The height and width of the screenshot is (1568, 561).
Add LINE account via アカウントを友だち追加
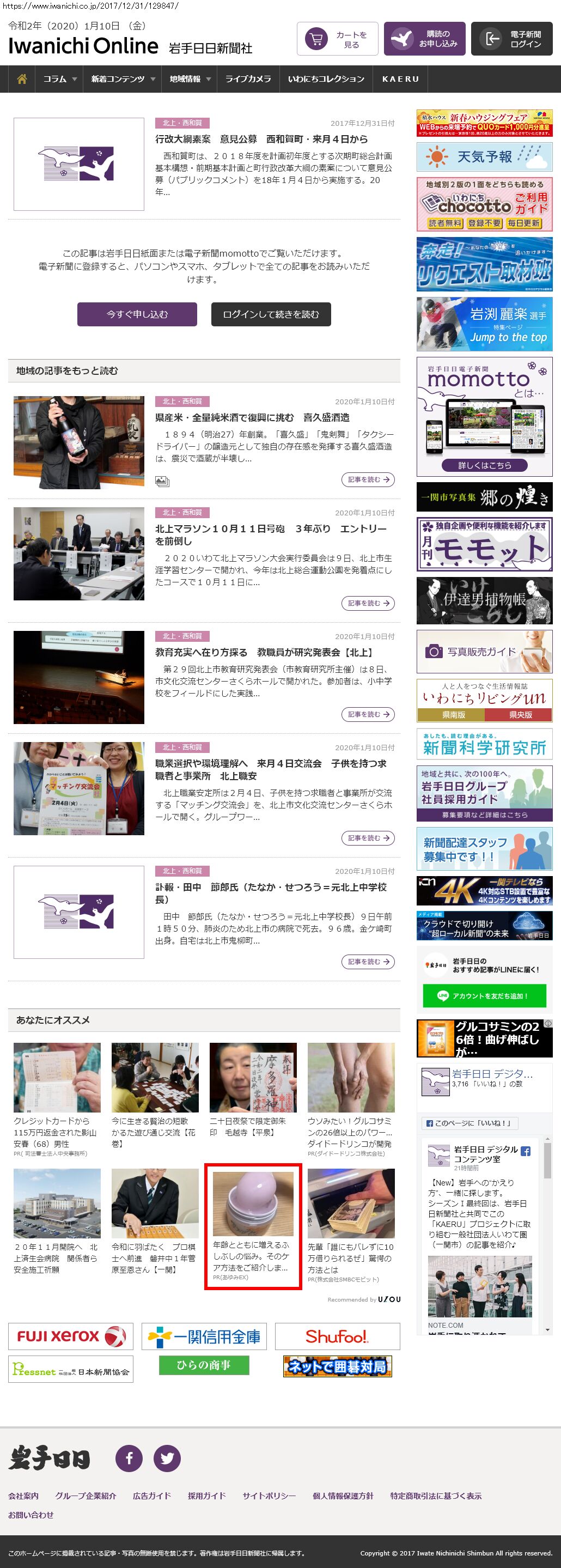click(x=484, y=996)
